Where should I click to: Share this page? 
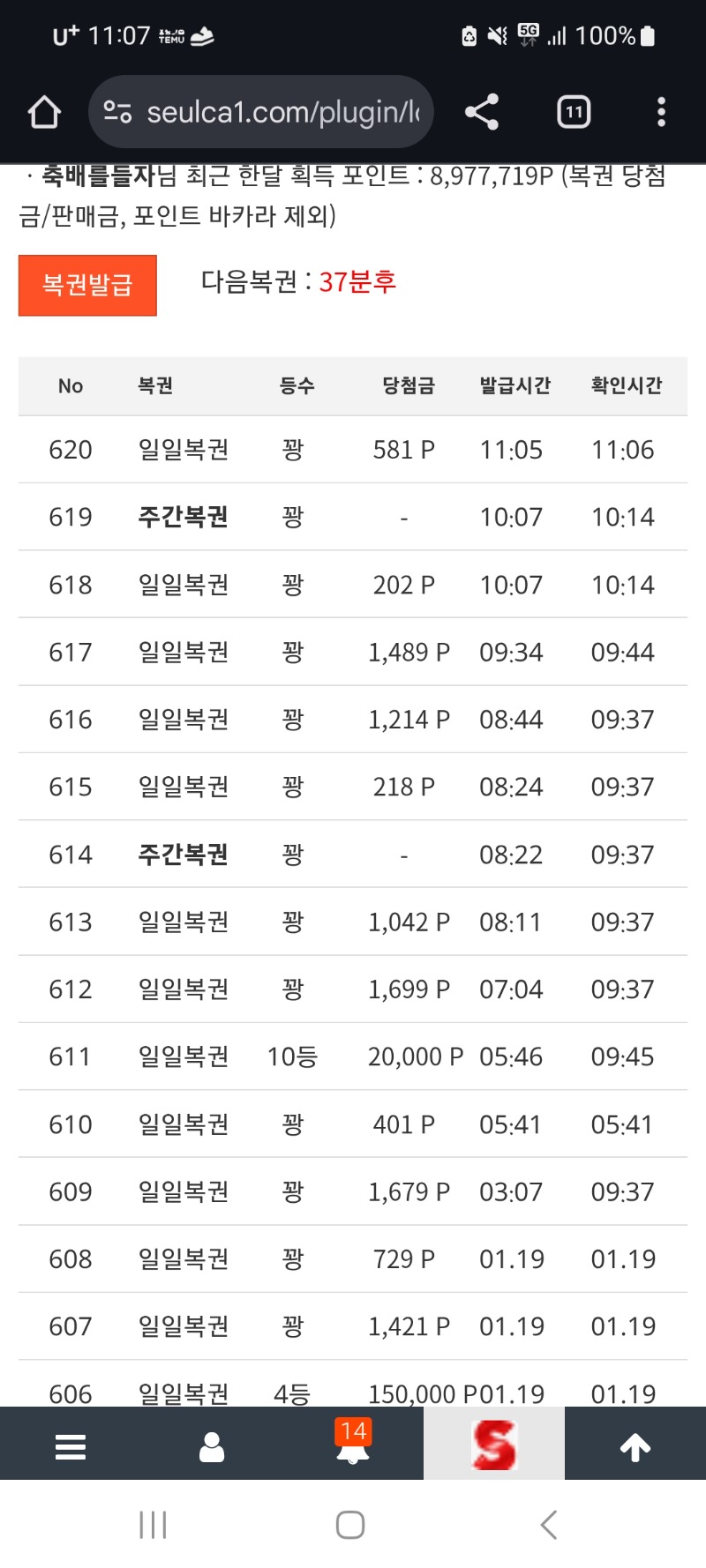click(482, 112)
